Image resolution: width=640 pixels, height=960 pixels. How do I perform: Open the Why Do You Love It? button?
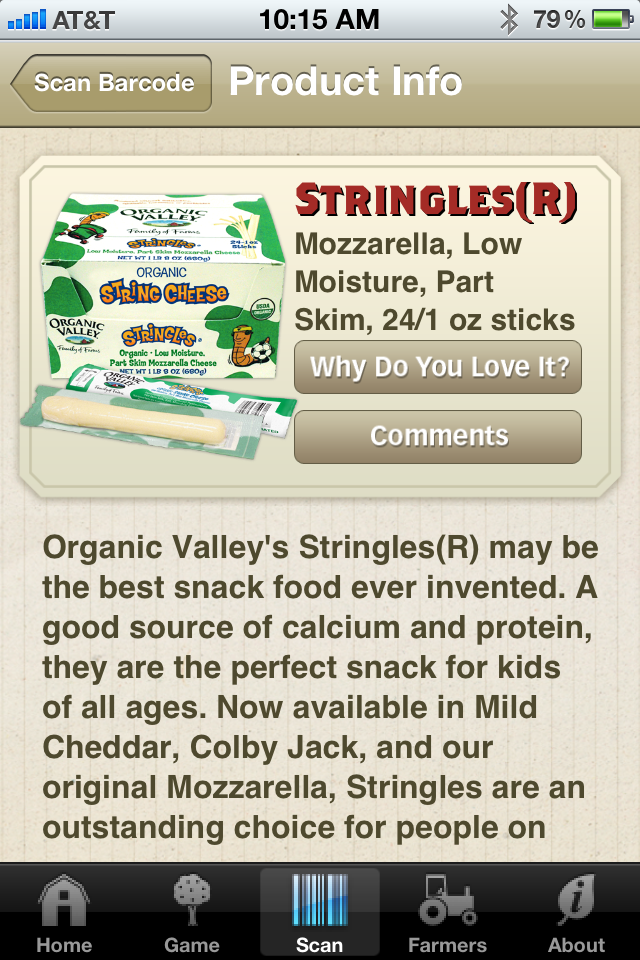[x=438, y=367]
